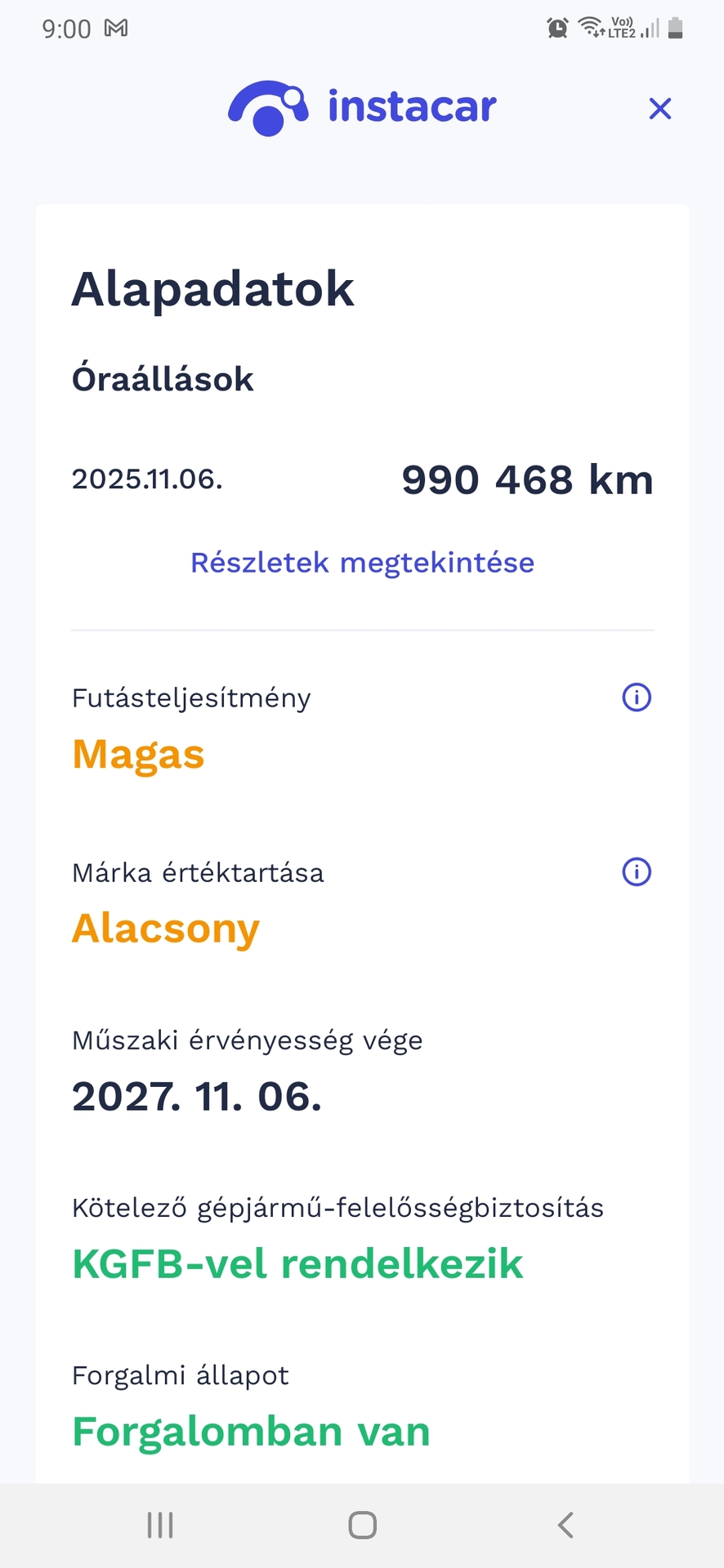Open the recent apps overview
This screenshot has width=724, height=1568.
tap(160, 1525)
